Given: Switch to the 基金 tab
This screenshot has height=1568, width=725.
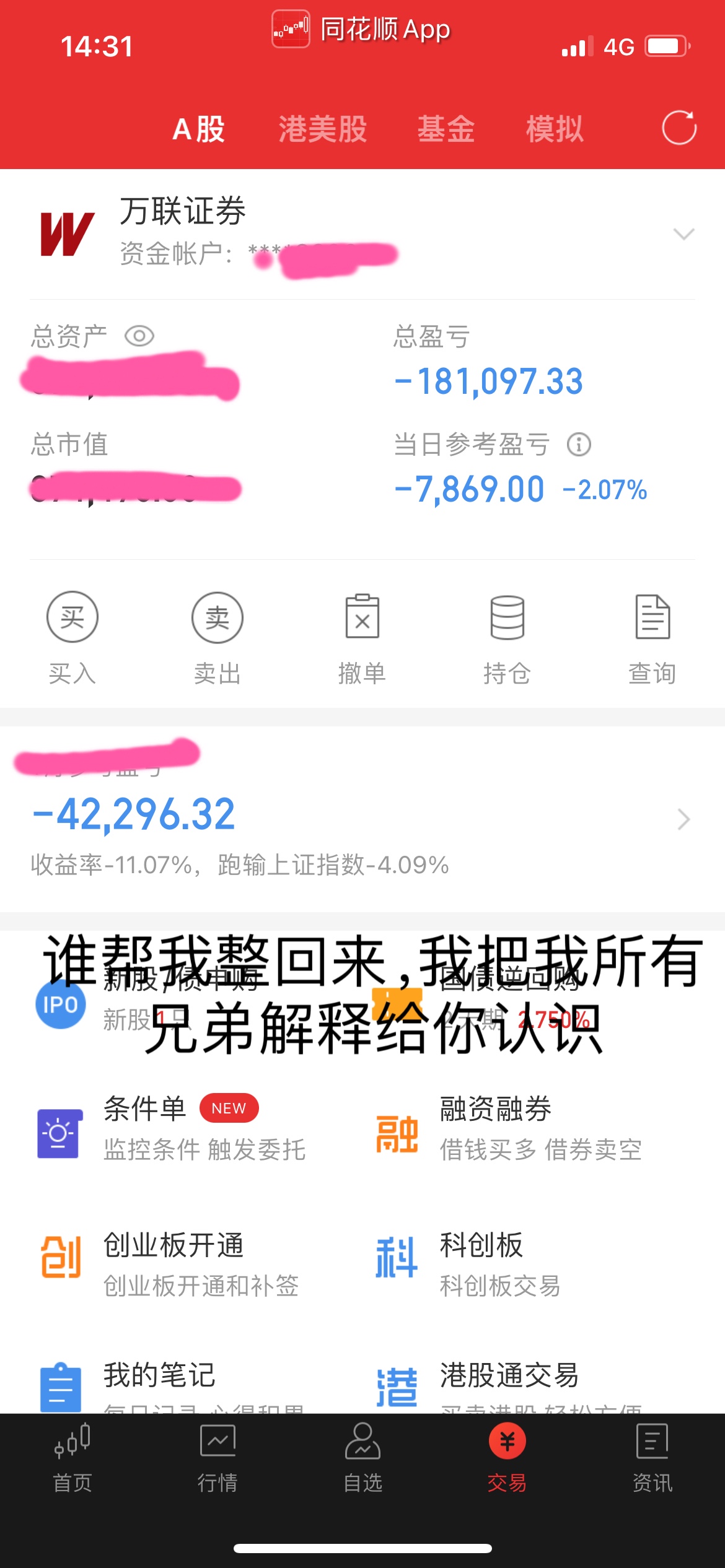Looking at the screenshot, I should (446, 129).
